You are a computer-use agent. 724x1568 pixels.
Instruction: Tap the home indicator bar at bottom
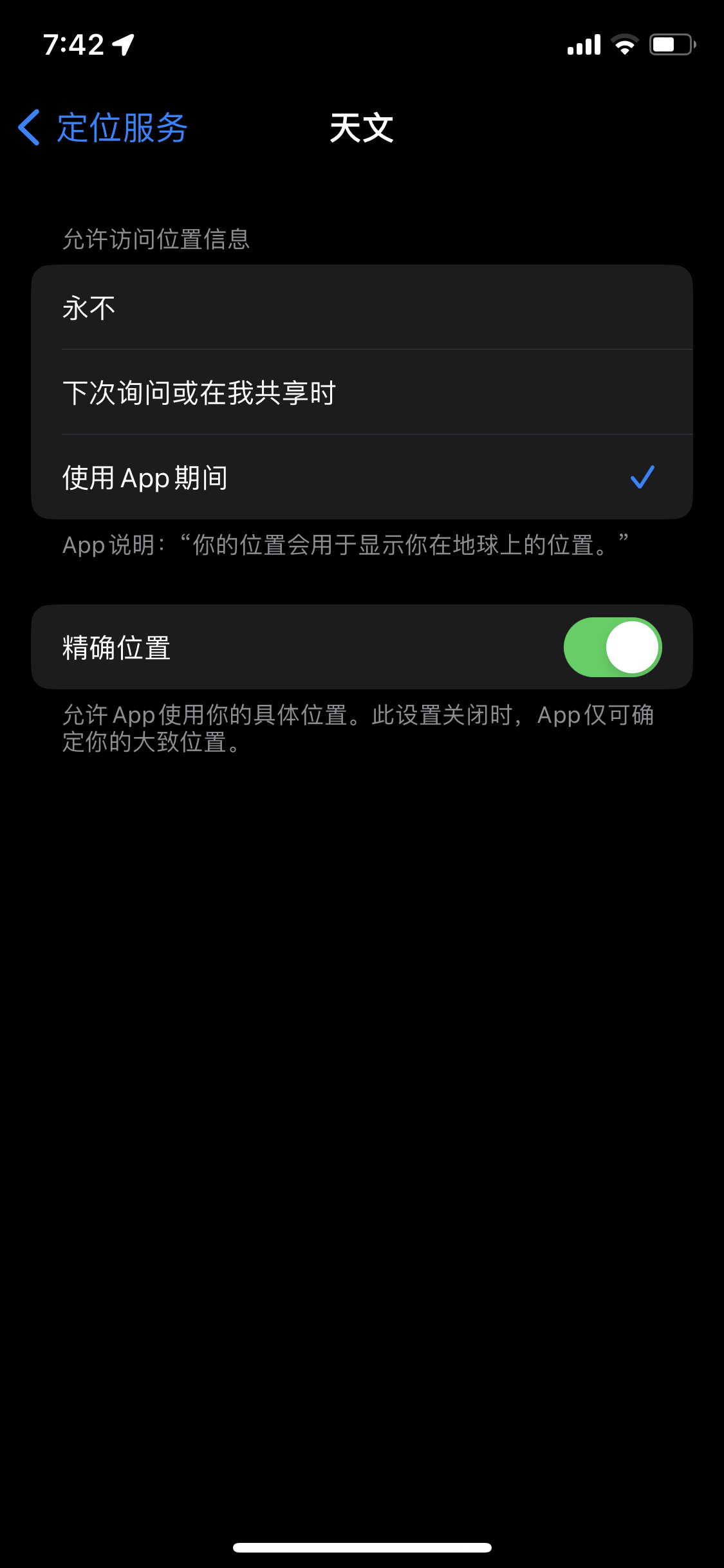(x=362, y=1547)
